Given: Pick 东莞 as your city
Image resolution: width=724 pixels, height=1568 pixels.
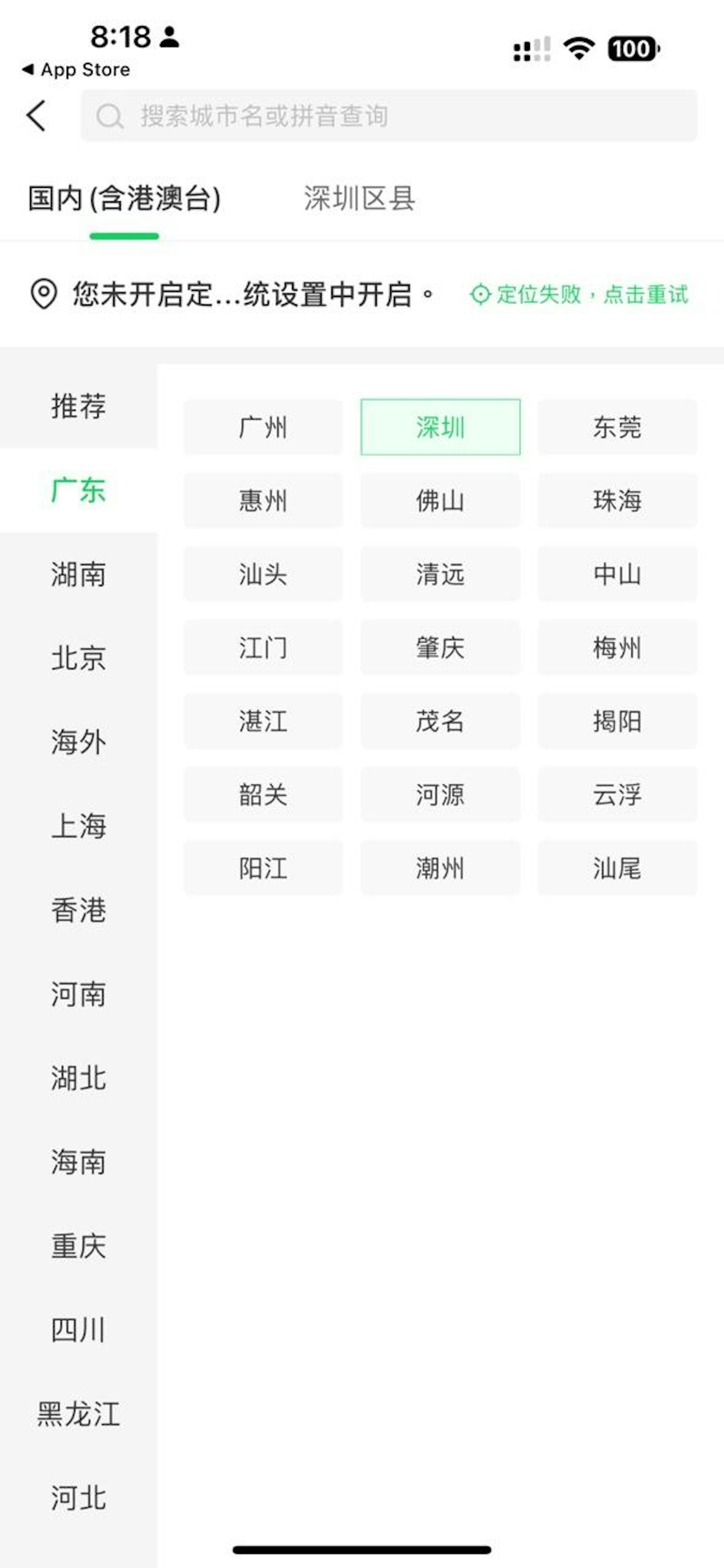Looking at the screenshot, I should coord(617,428).
